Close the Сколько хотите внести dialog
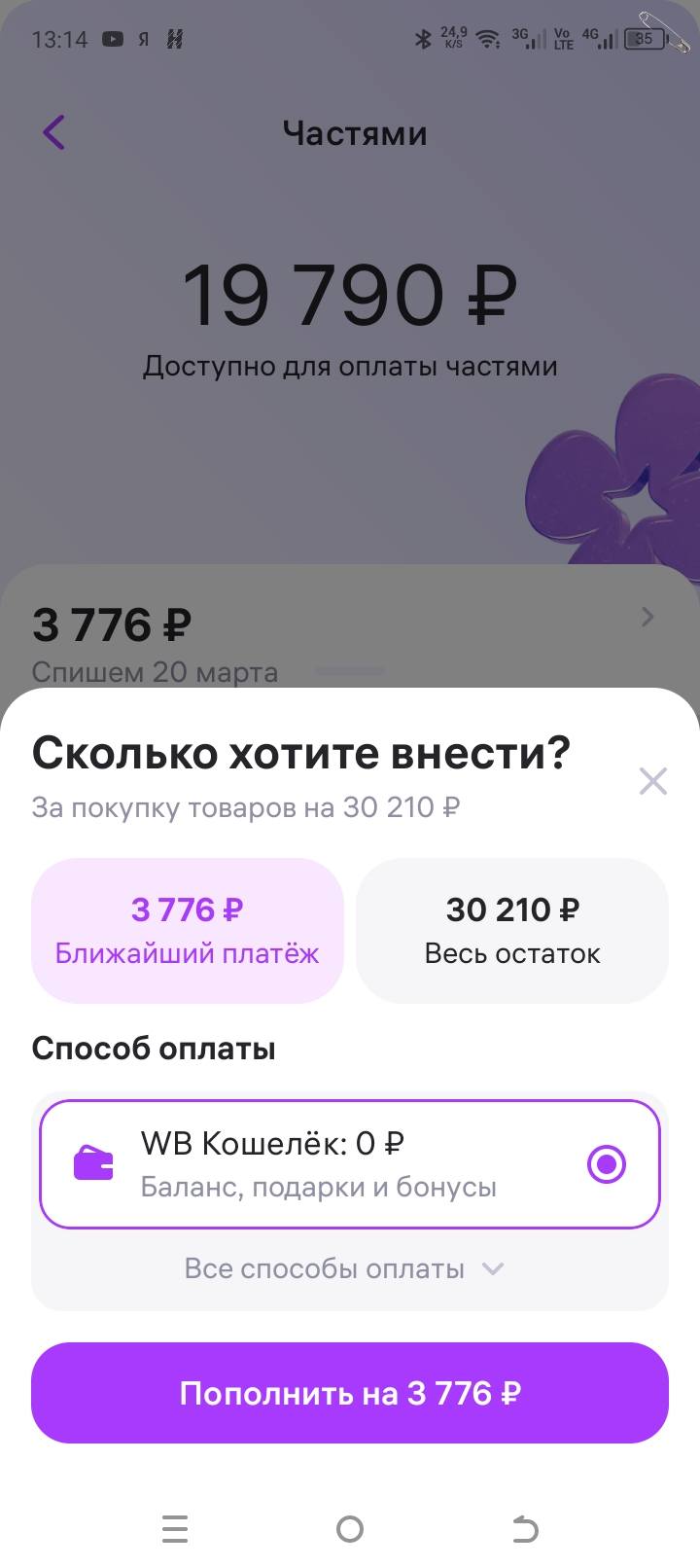 point(652,780)
